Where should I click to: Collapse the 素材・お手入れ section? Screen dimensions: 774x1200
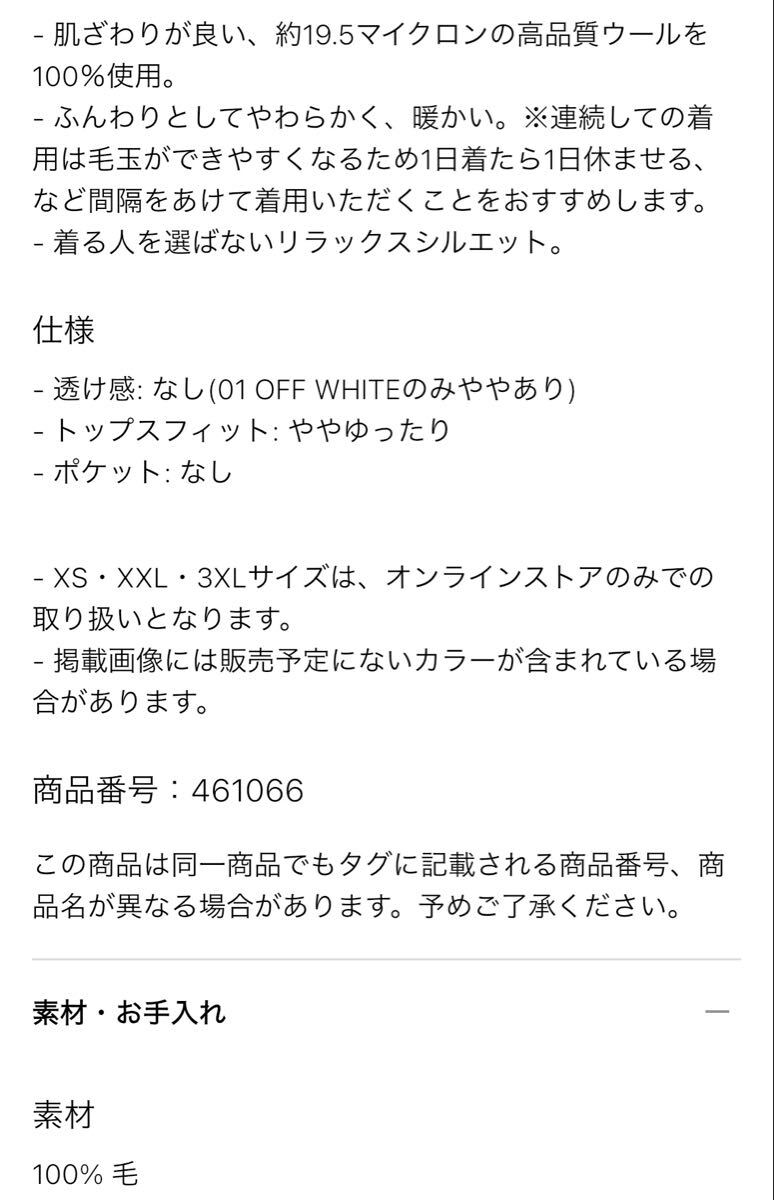click(x=717, y=1012)
